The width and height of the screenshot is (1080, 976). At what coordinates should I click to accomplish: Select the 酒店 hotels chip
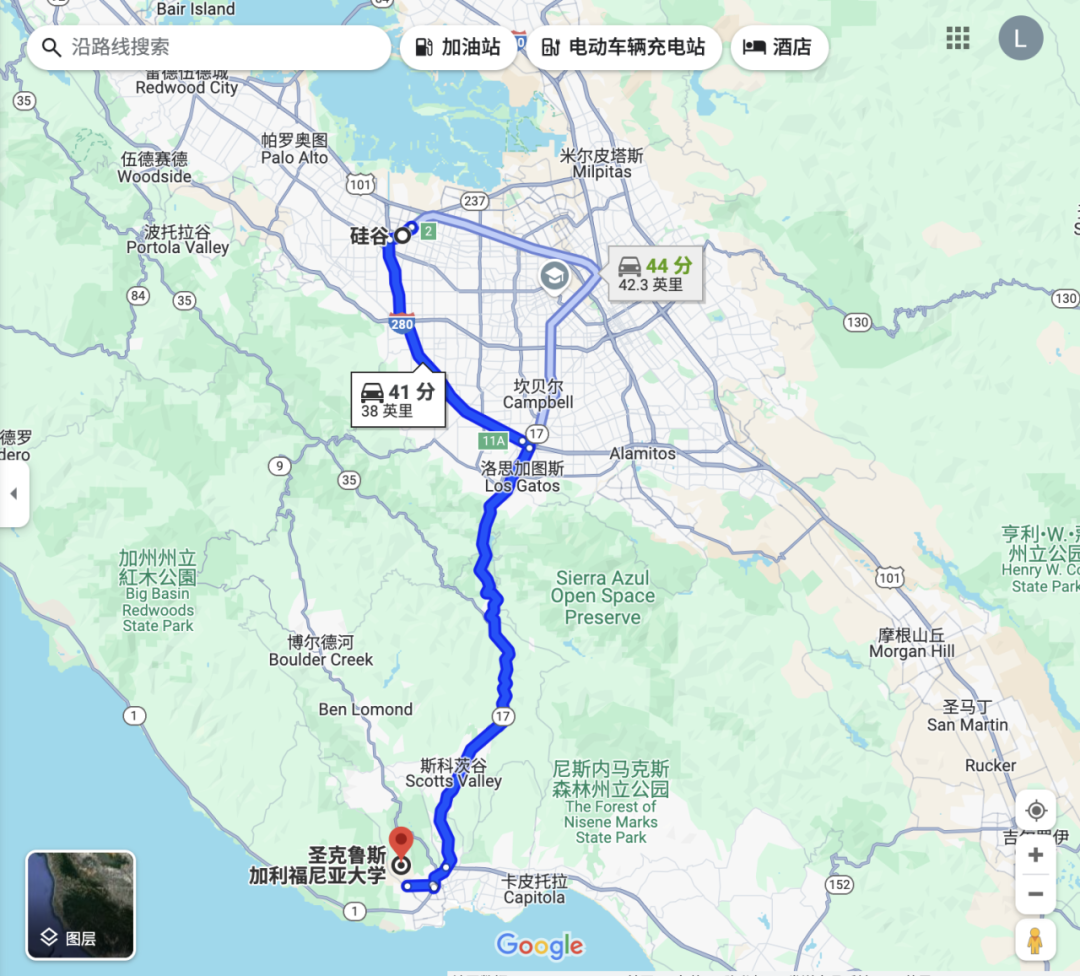click(x=779, y=47)
